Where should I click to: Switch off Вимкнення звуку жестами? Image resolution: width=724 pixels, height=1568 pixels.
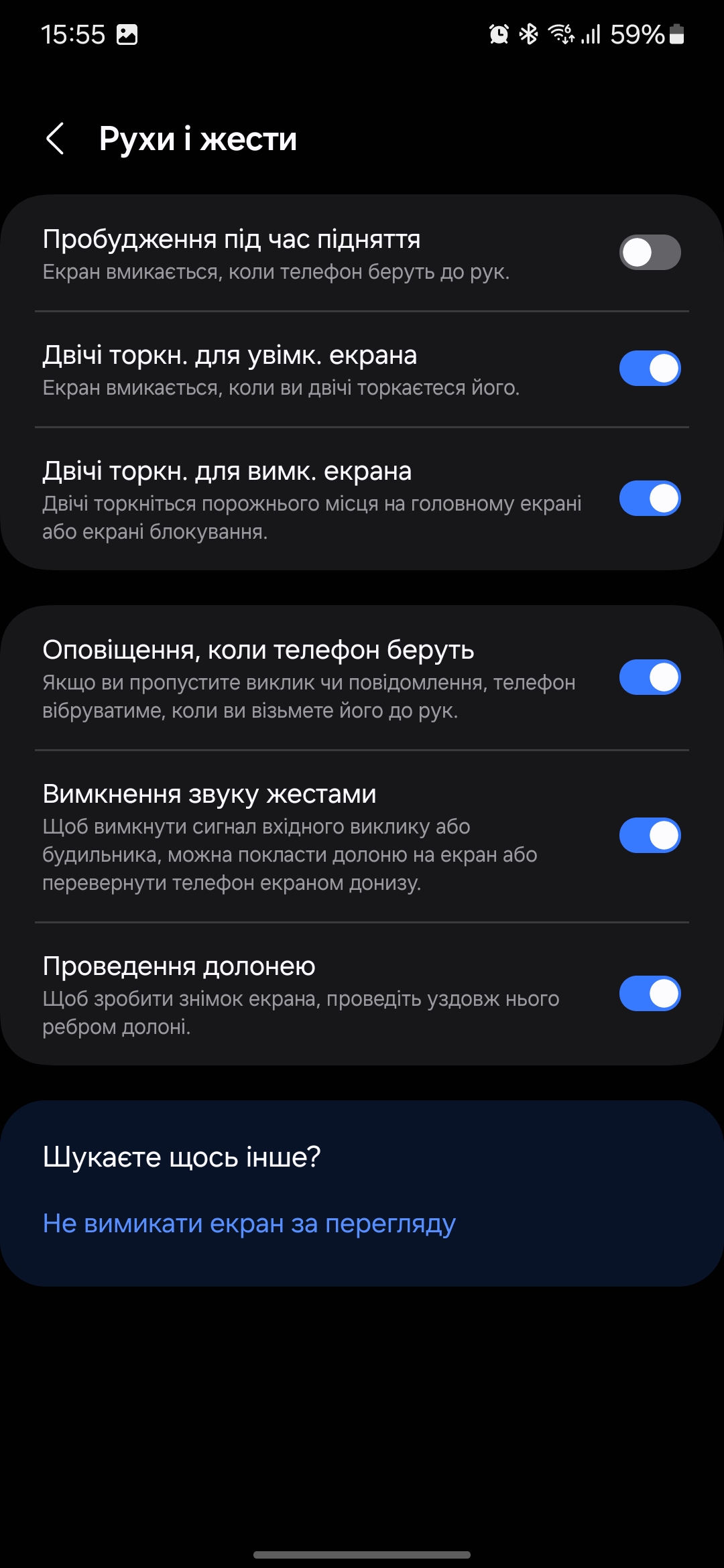pos(650,836)
